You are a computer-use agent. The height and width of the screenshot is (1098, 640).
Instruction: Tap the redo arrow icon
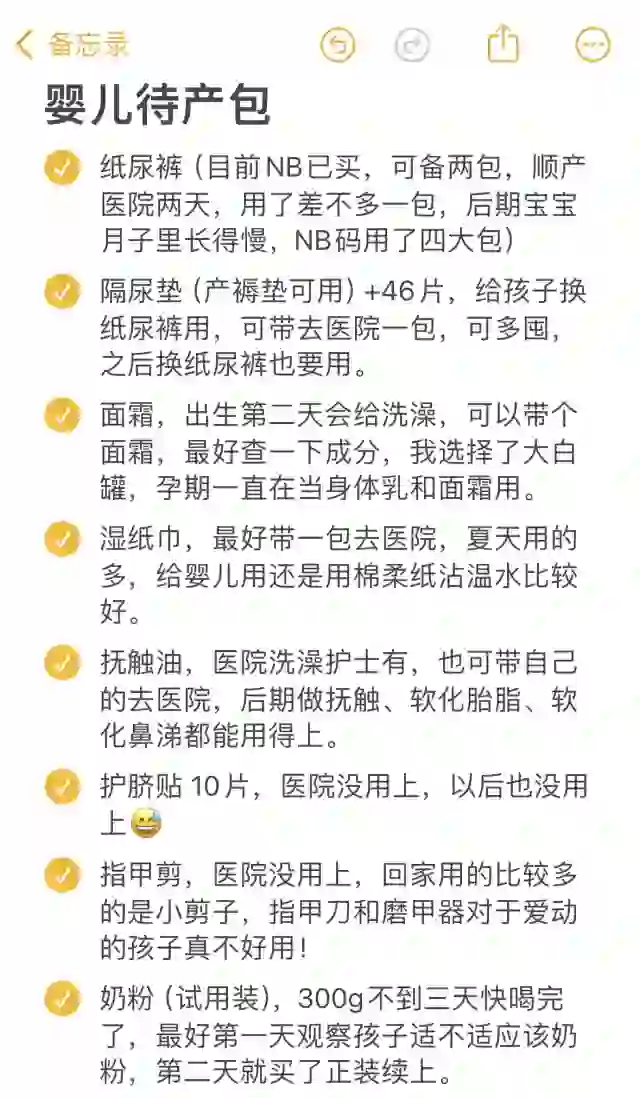point(412,44)
